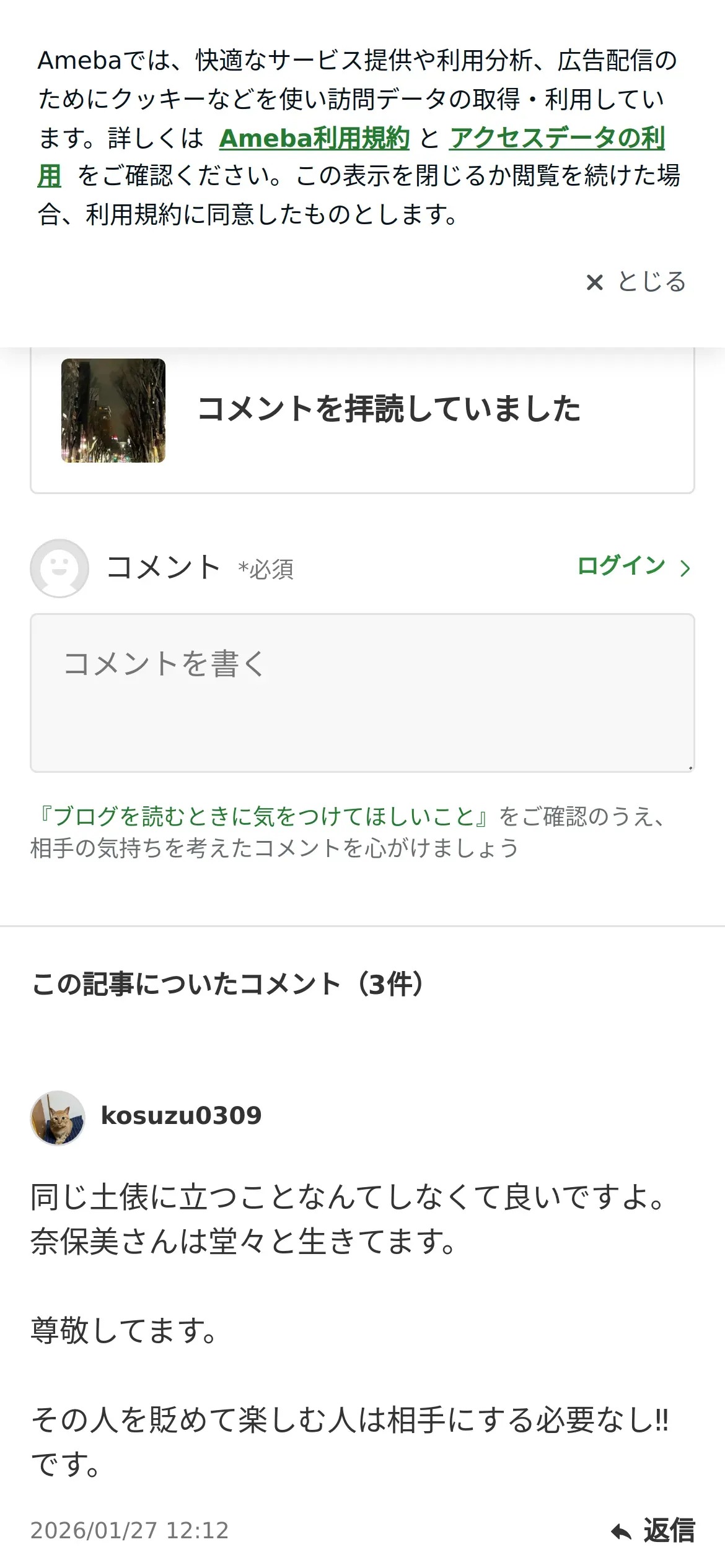Tap the ログイン link
Image resolution: width=725 pixels, height=1568 pixels.
tap(633, 566)
